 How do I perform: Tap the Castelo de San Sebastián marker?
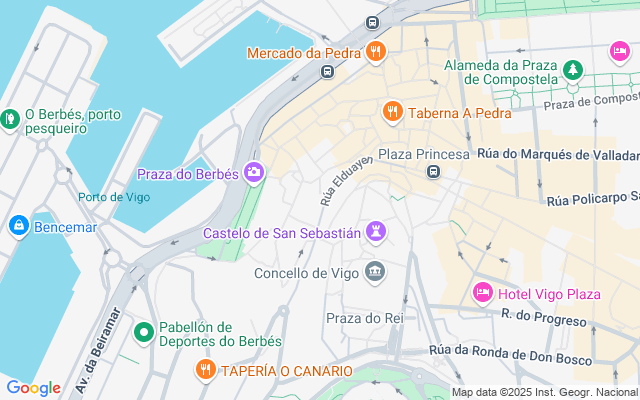click(x=376, y=233)
